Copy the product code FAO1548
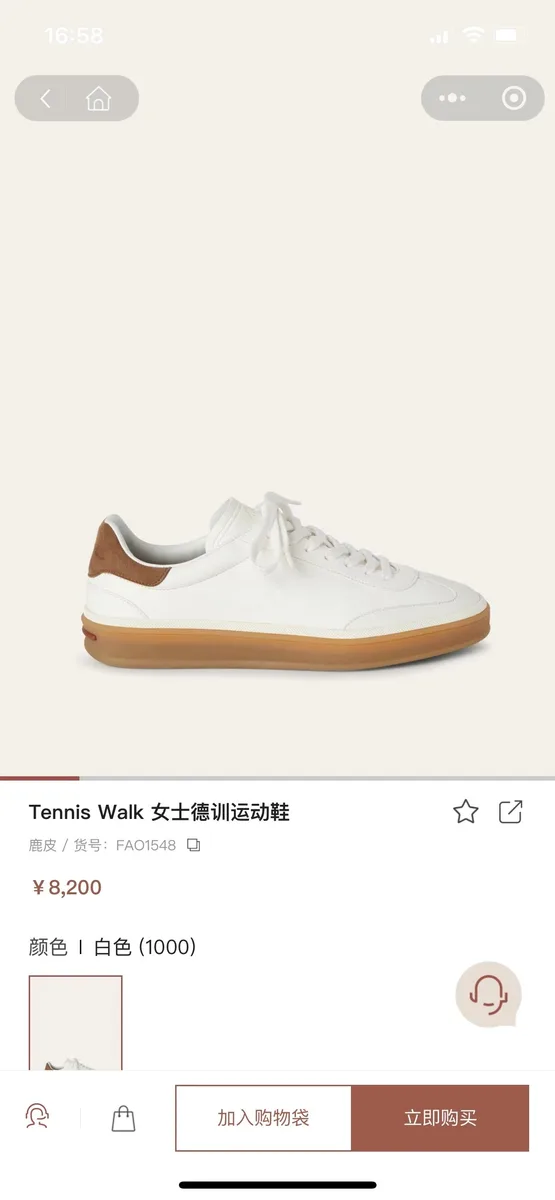 194,845
